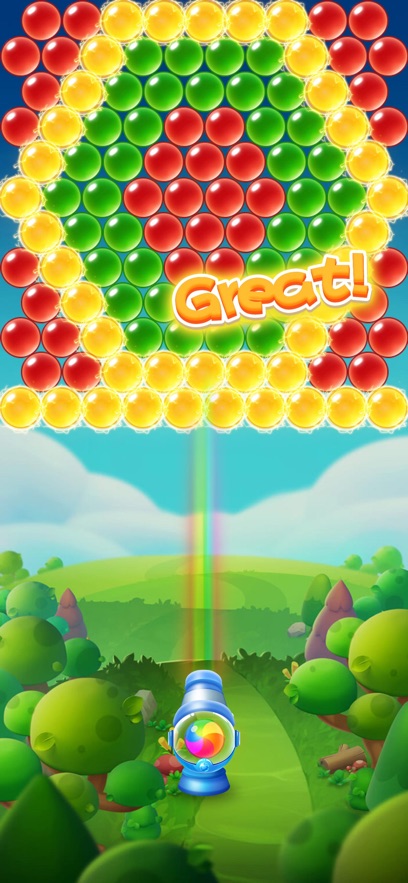Tap the rainbow ball in the cannon
Screen dimensions: 408x883
[203, 736]
